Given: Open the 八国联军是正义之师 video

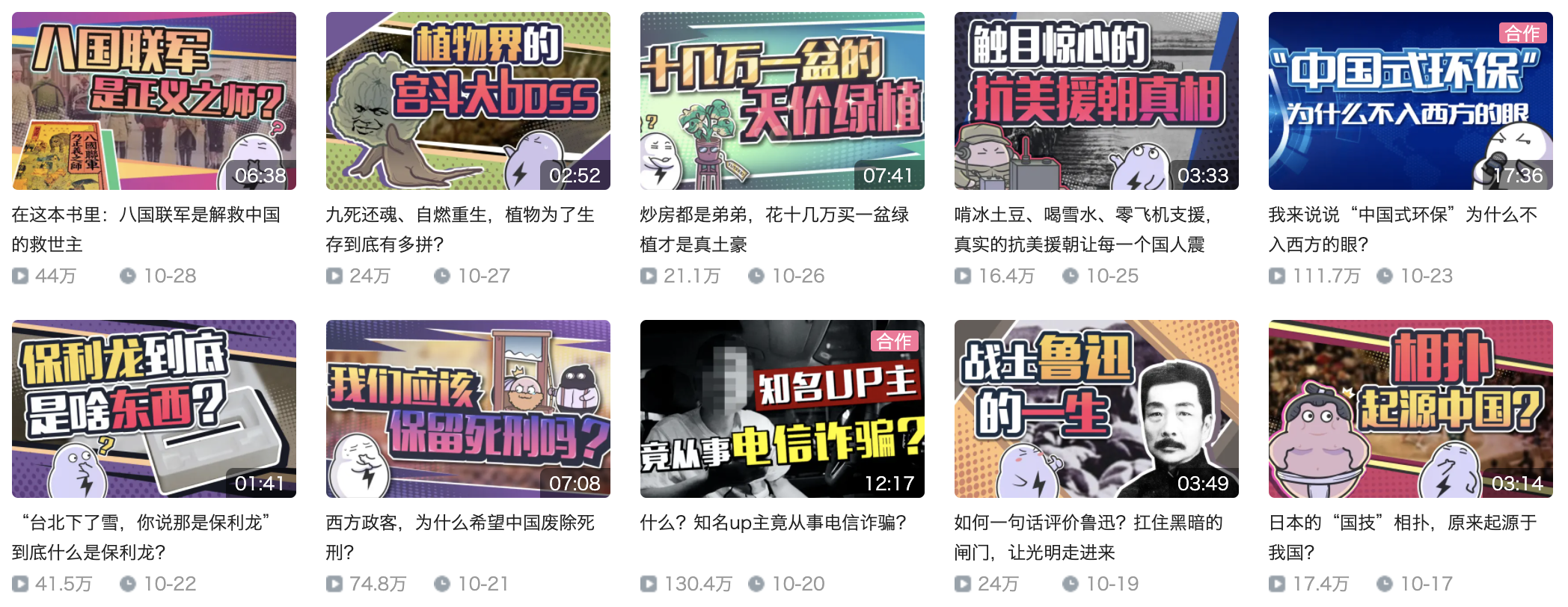Looking at the screenshot, I should click(153, 101).
